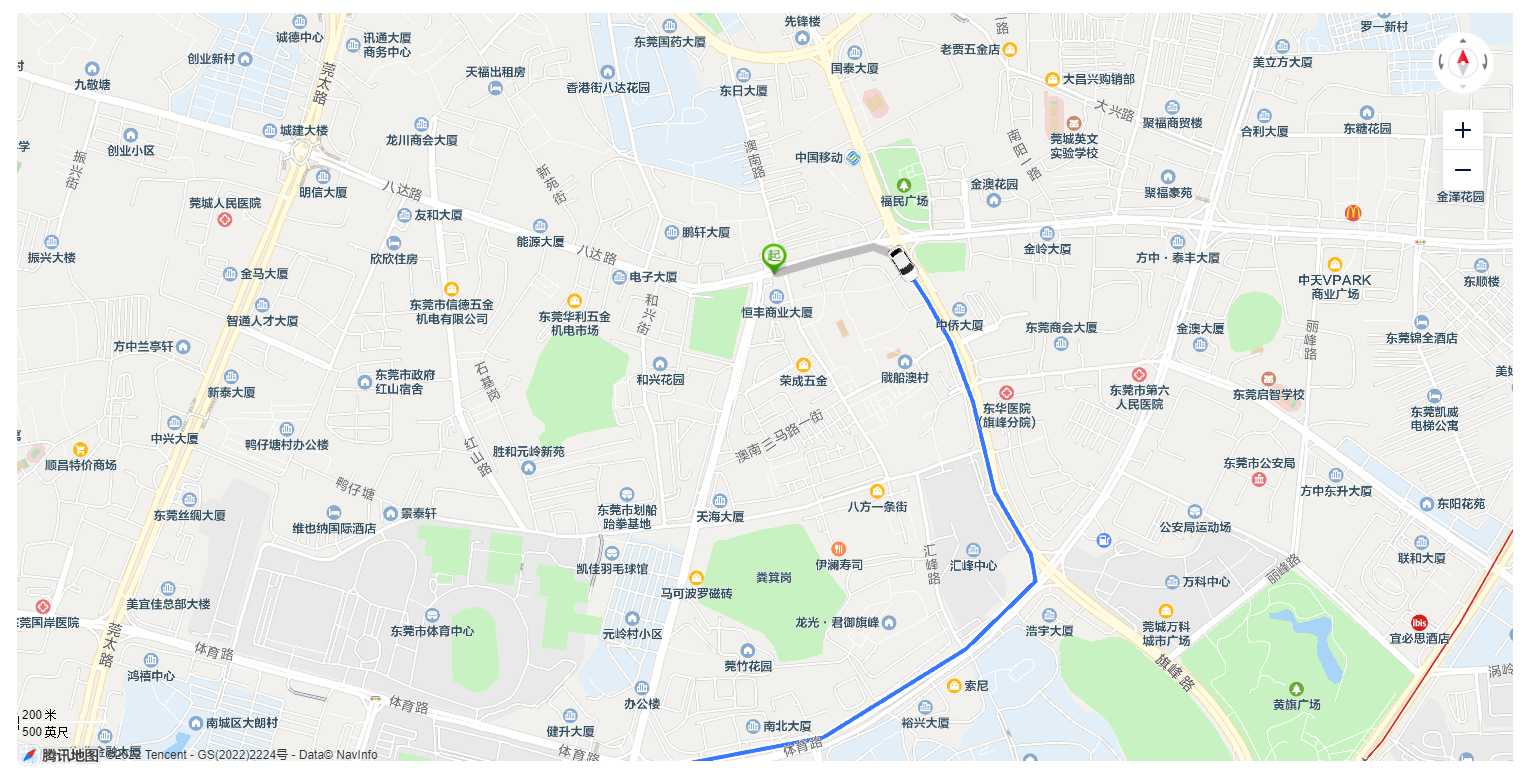1531x768 pixels.
Task: Tap the car icon on the route
Action: pos(902,262)
